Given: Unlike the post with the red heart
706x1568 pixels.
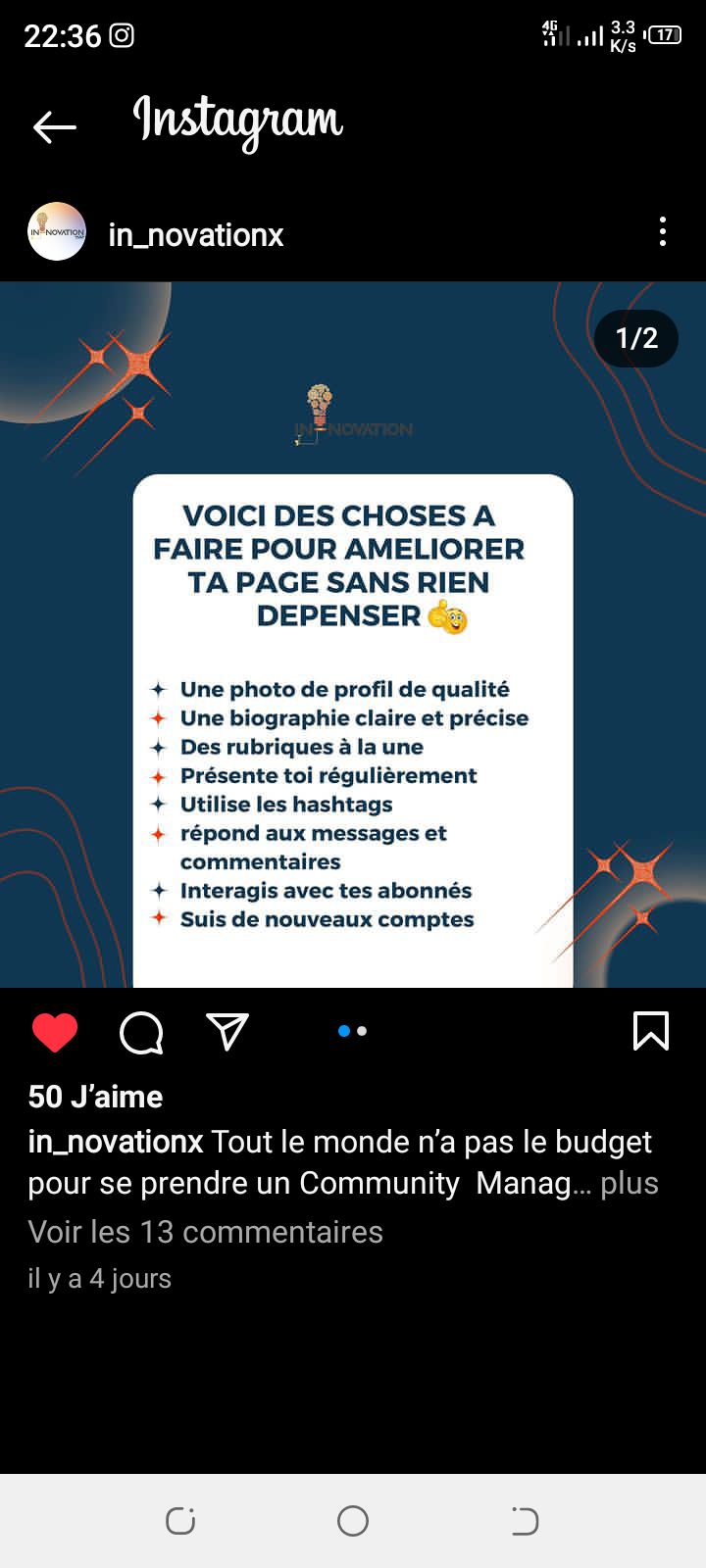Looking at the screenshot, I should (x=55, y=1032).
